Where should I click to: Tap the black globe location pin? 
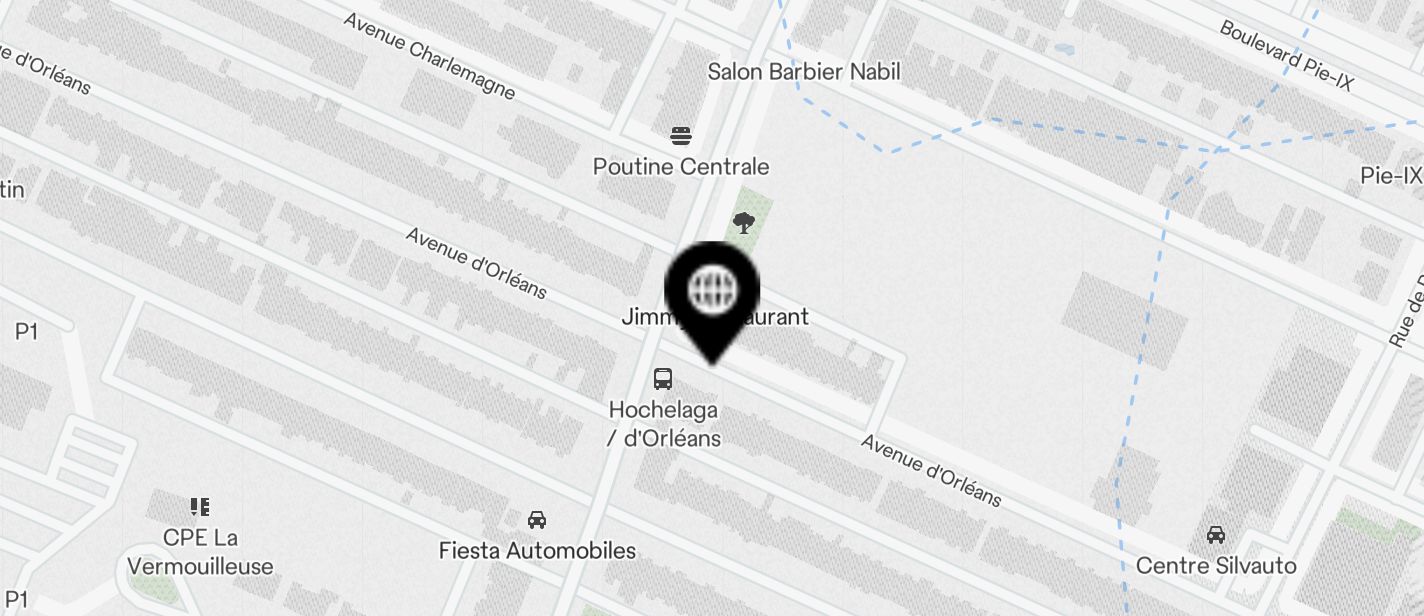click(x=712, y=292)
